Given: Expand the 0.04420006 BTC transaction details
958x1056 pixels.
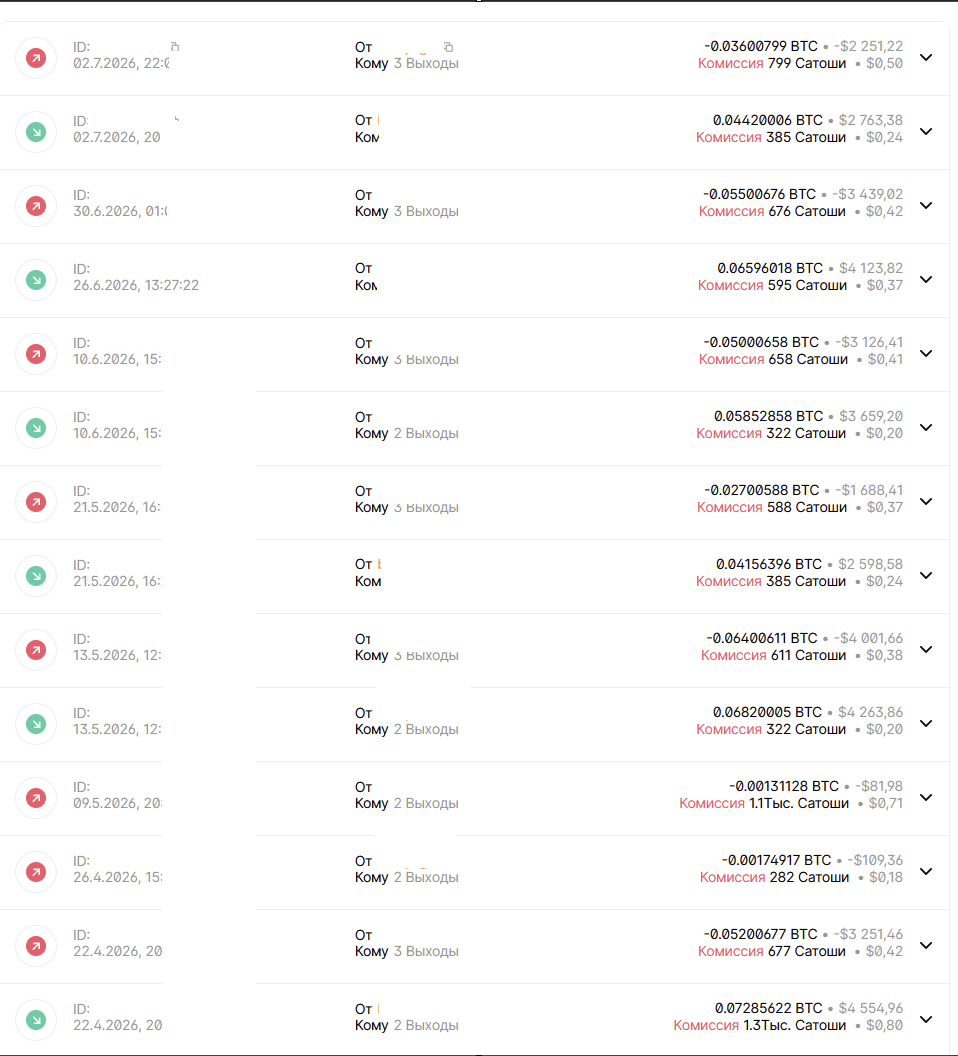Looking at the screenshot, I should (926, 132).
